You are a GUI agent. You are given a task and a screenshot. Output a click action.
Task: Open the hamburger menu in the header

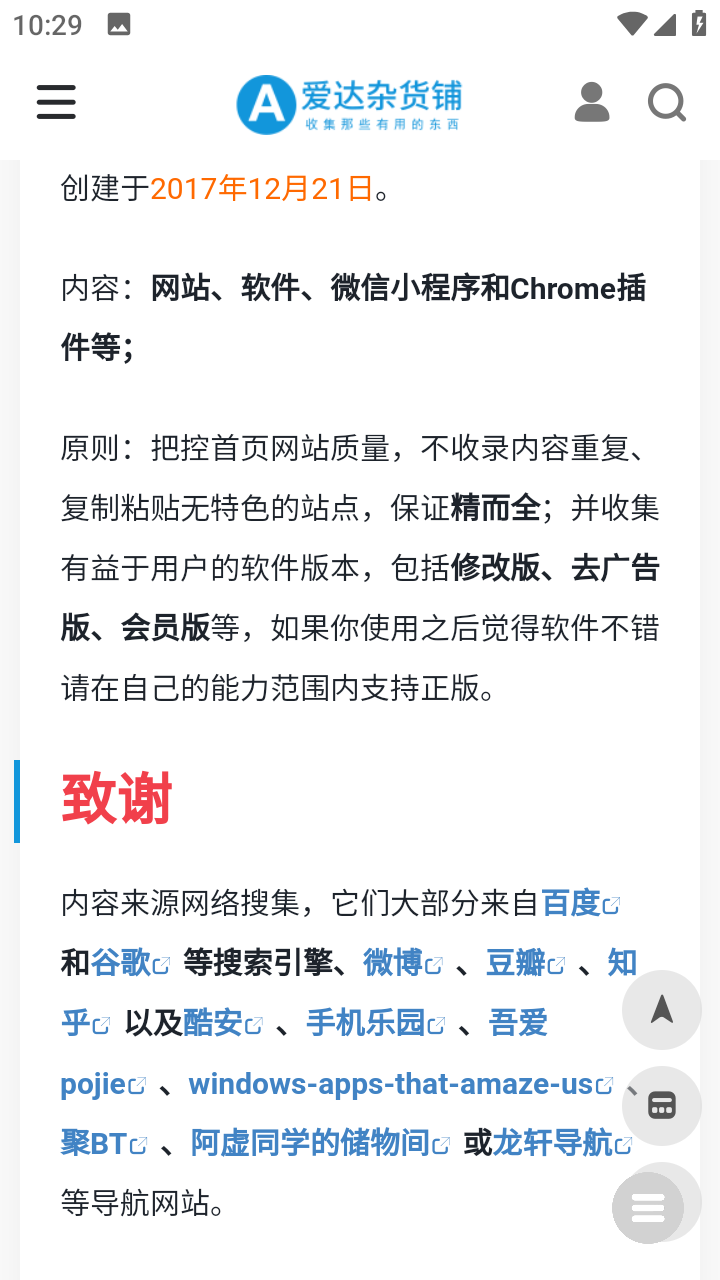pos(56,102)
